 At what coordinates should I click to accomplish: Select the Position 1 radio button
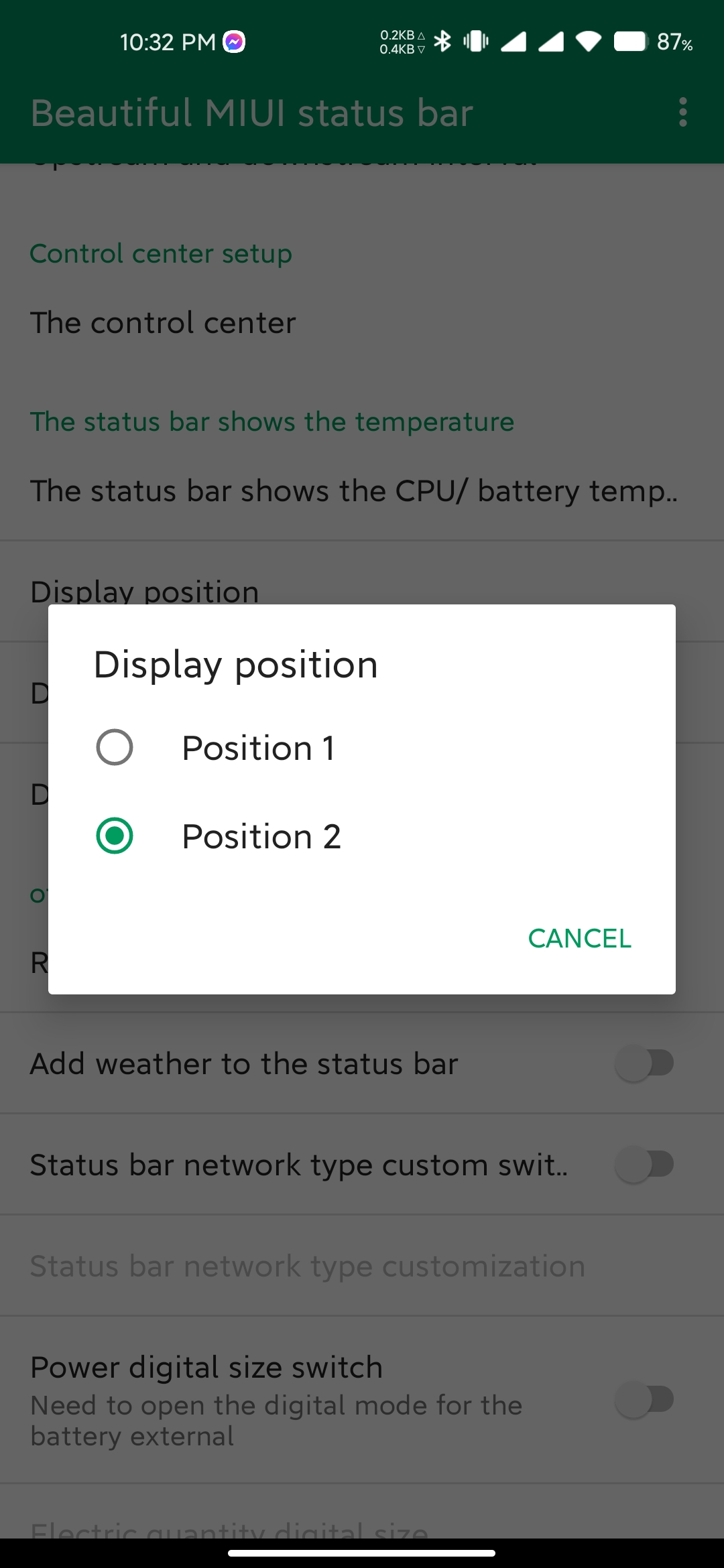tap(115, 747)
